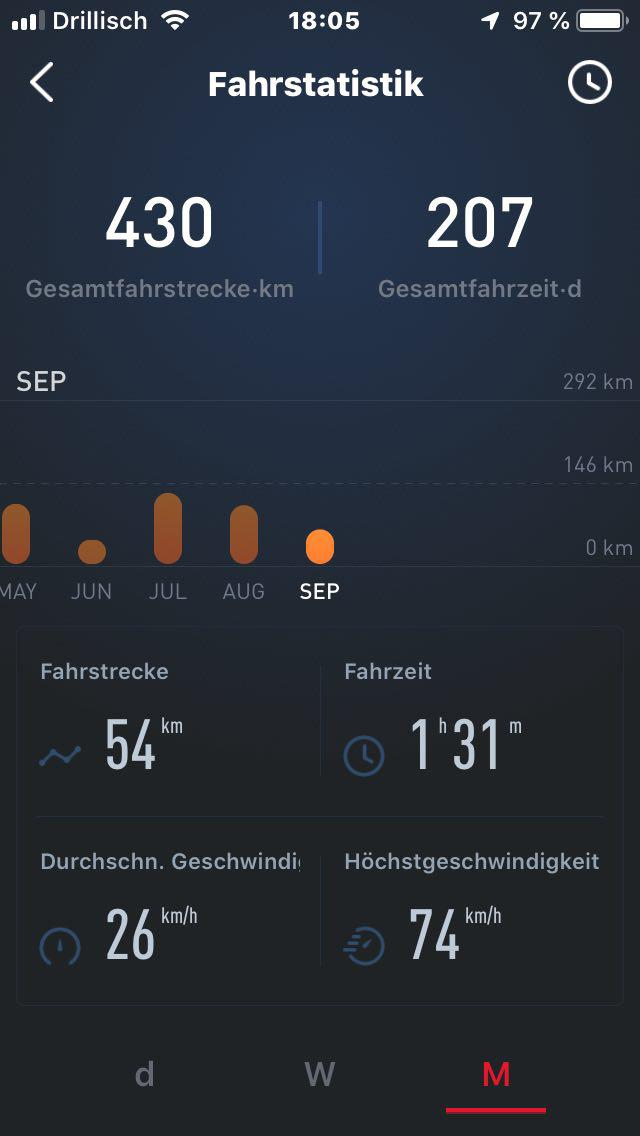Image resolution: width=640 pixels, height=1136 pixels.
Task: Select the monthly (M) view
Action: [496, 1075]
